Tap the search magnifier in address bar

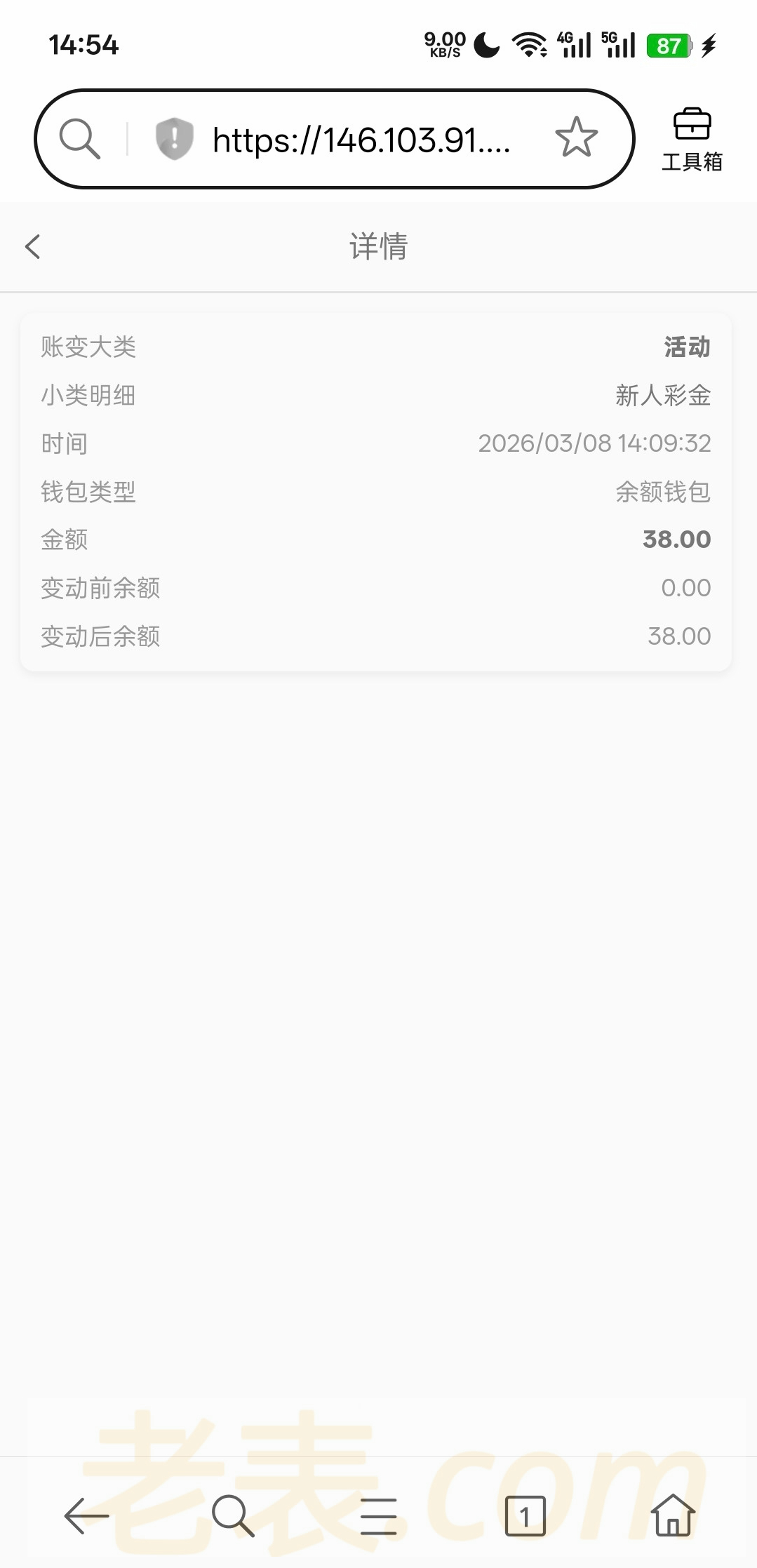point(79,138)
